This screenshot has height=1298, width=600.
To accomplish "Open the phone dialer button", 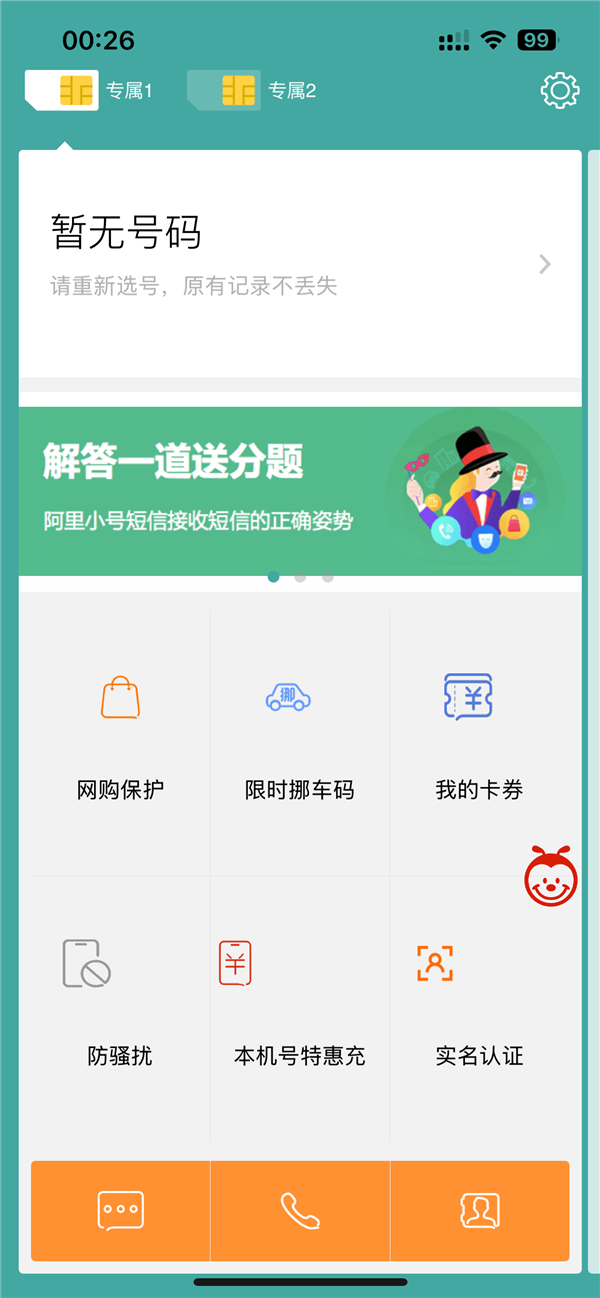I will coord(300,1211).
